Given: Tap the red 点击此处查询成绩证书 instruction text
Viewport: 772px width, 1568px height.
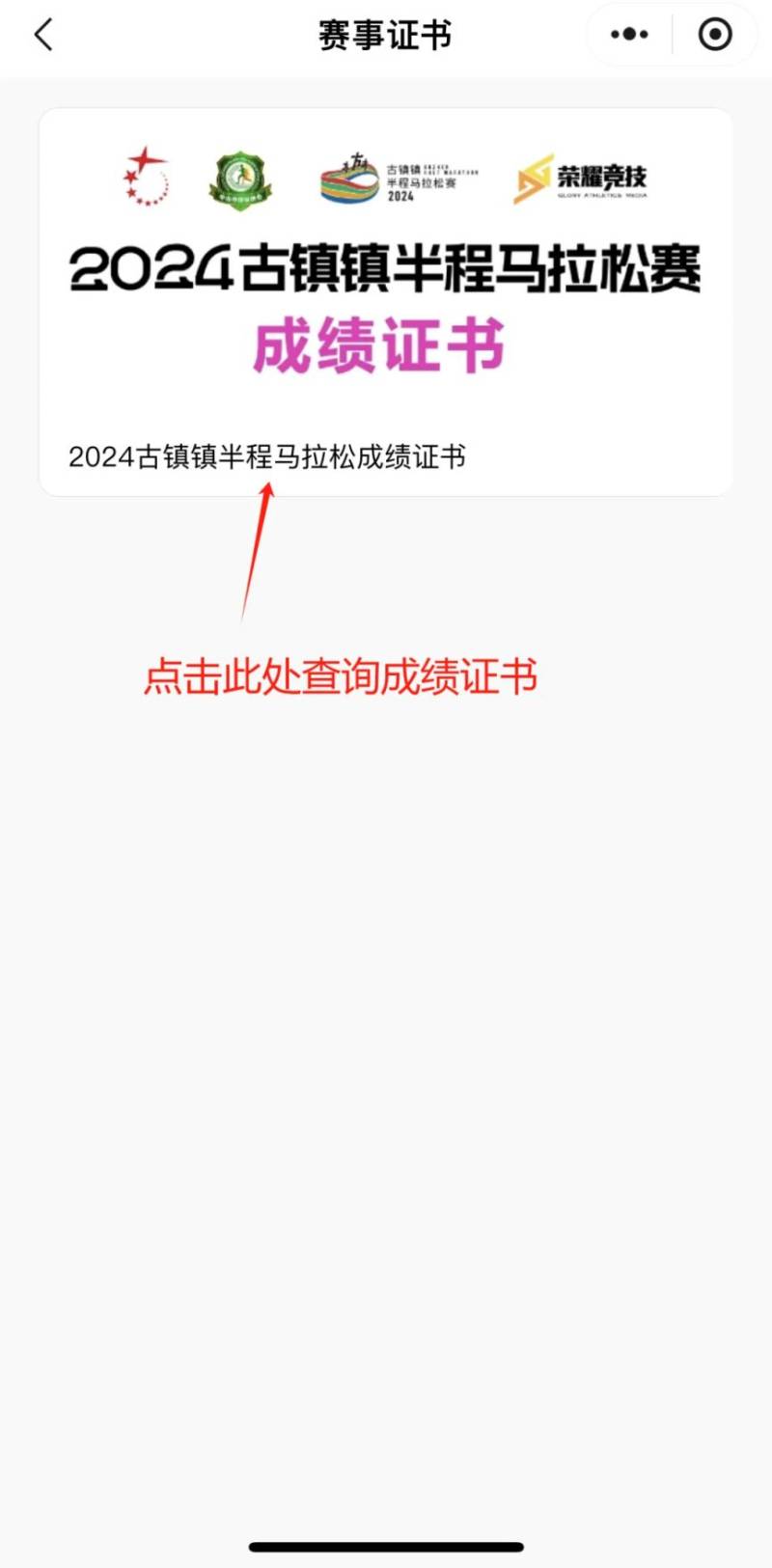Looking at the screenshot, I should pyautogui.click(x=345, y=677).
